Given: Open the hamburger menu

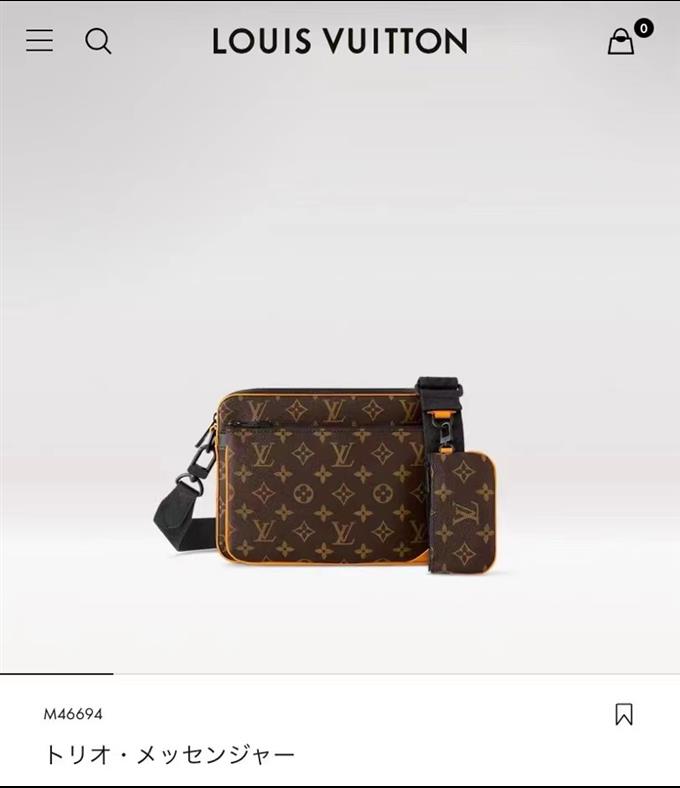Looking at the screenshot, I should [40, 41].
